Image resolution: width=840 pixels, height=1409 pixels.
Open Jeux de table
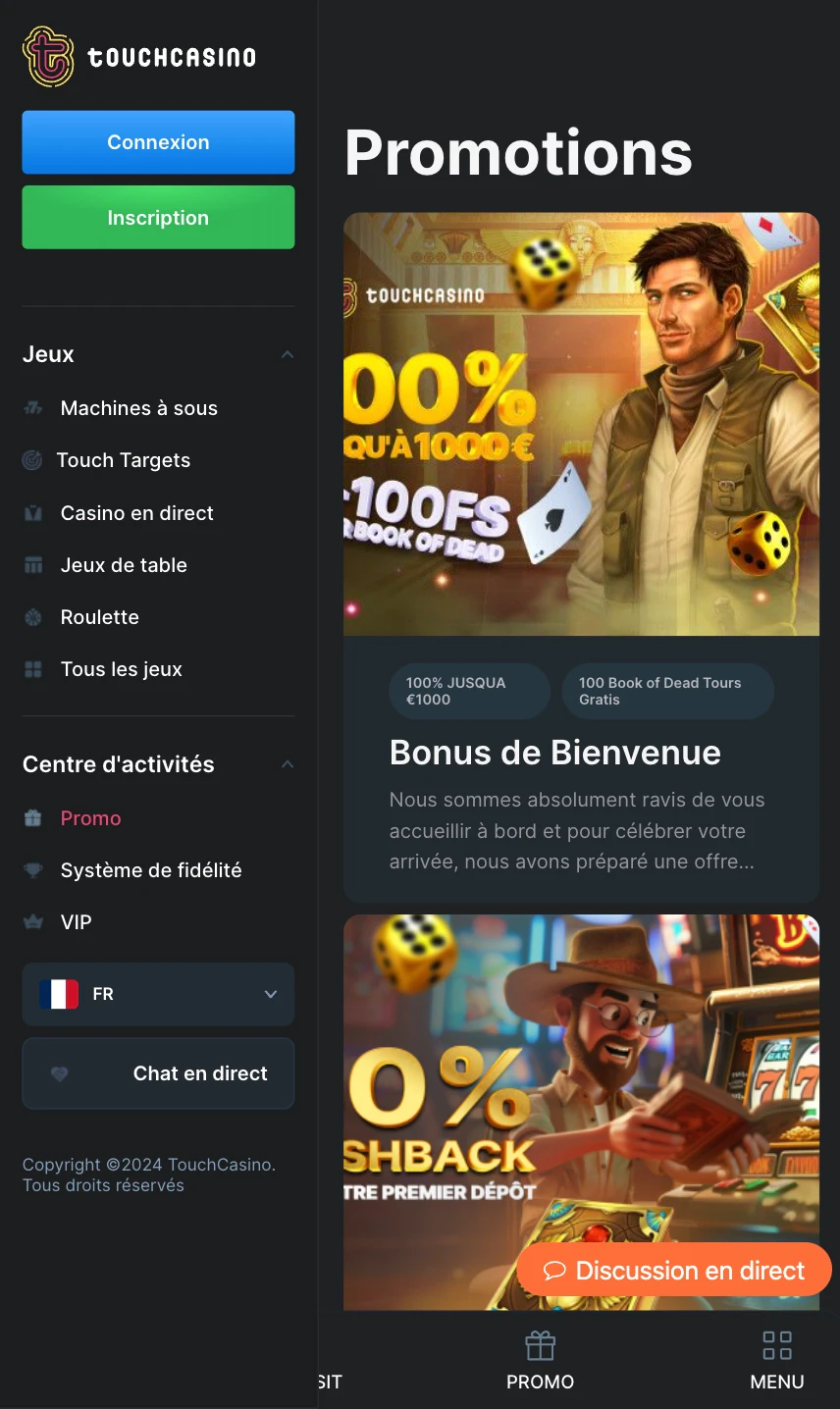[x=124, y=565]
